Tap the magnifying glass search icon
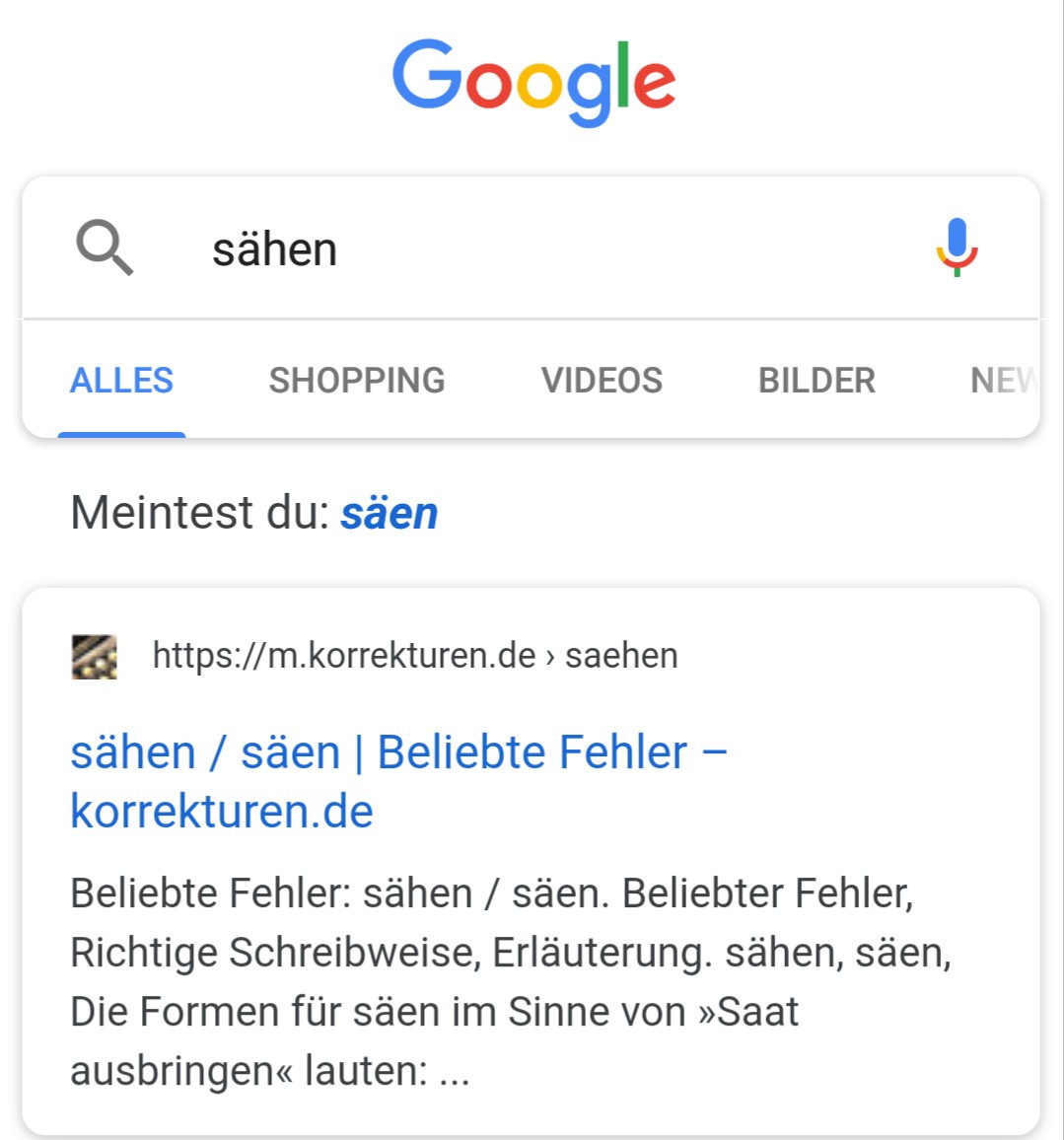Screen dimensions: 1064x1140 [x=105, y=248]
